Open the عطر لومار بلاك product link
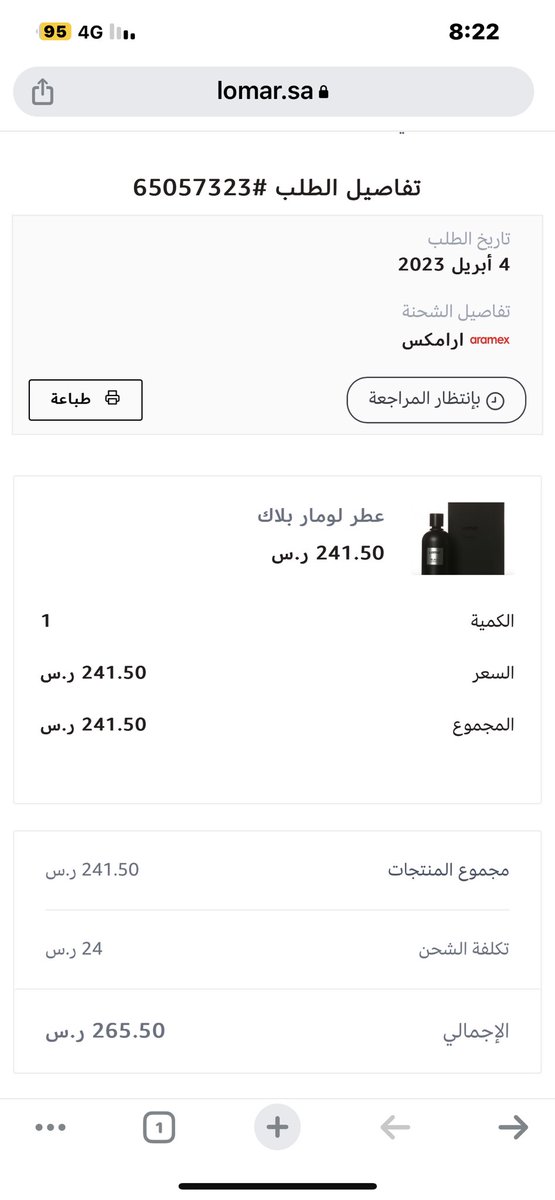This screenshot has width=555, height=1200. point(322,516)
